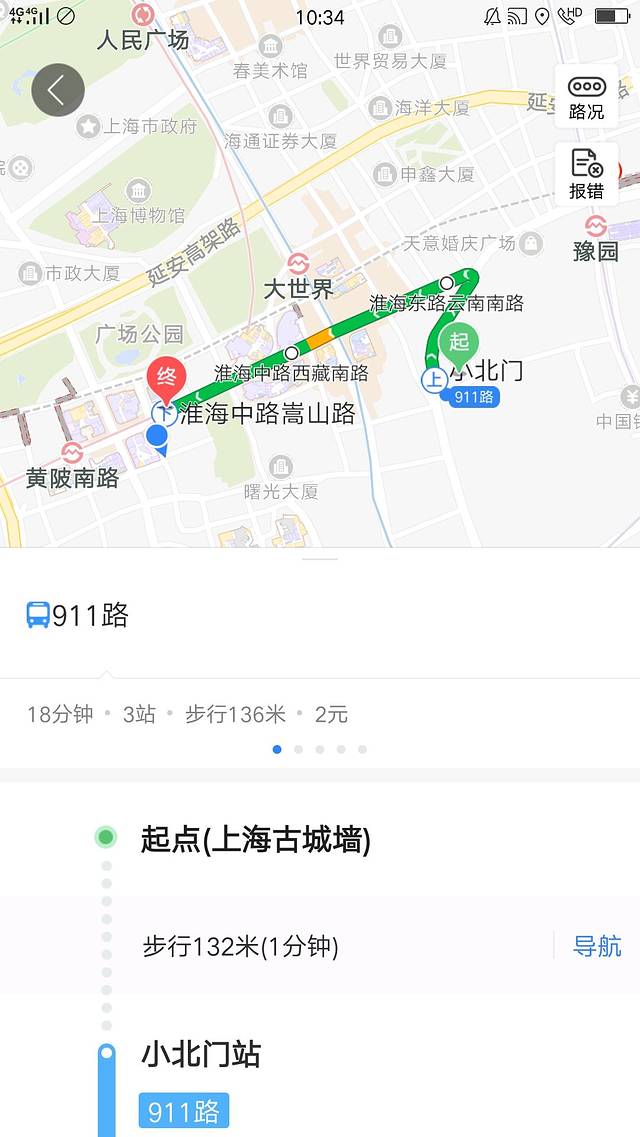
Task: Toggle the 路况 traffic layer
Action: point(586,97)
